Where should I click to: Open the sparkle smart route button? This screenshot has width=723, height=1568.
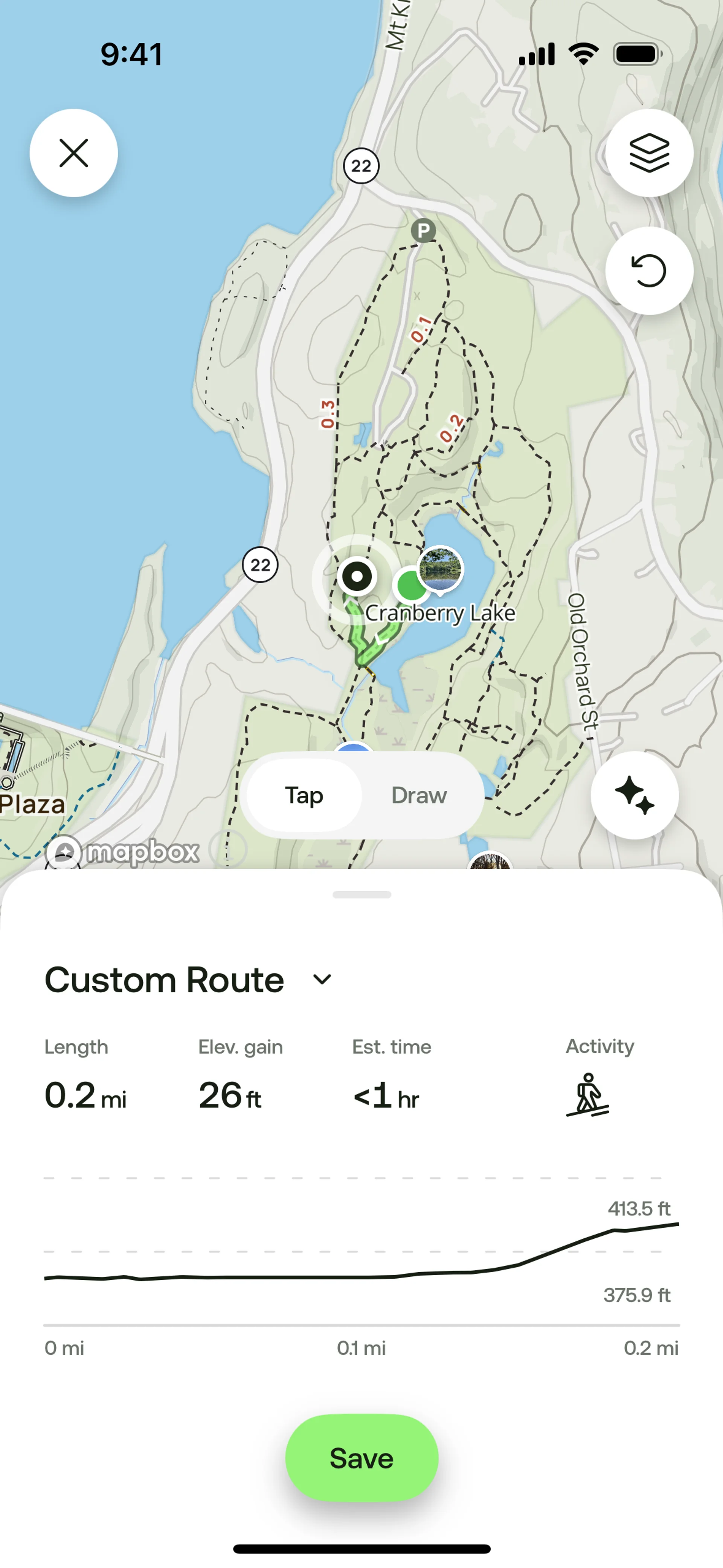(x=634, y=796)
